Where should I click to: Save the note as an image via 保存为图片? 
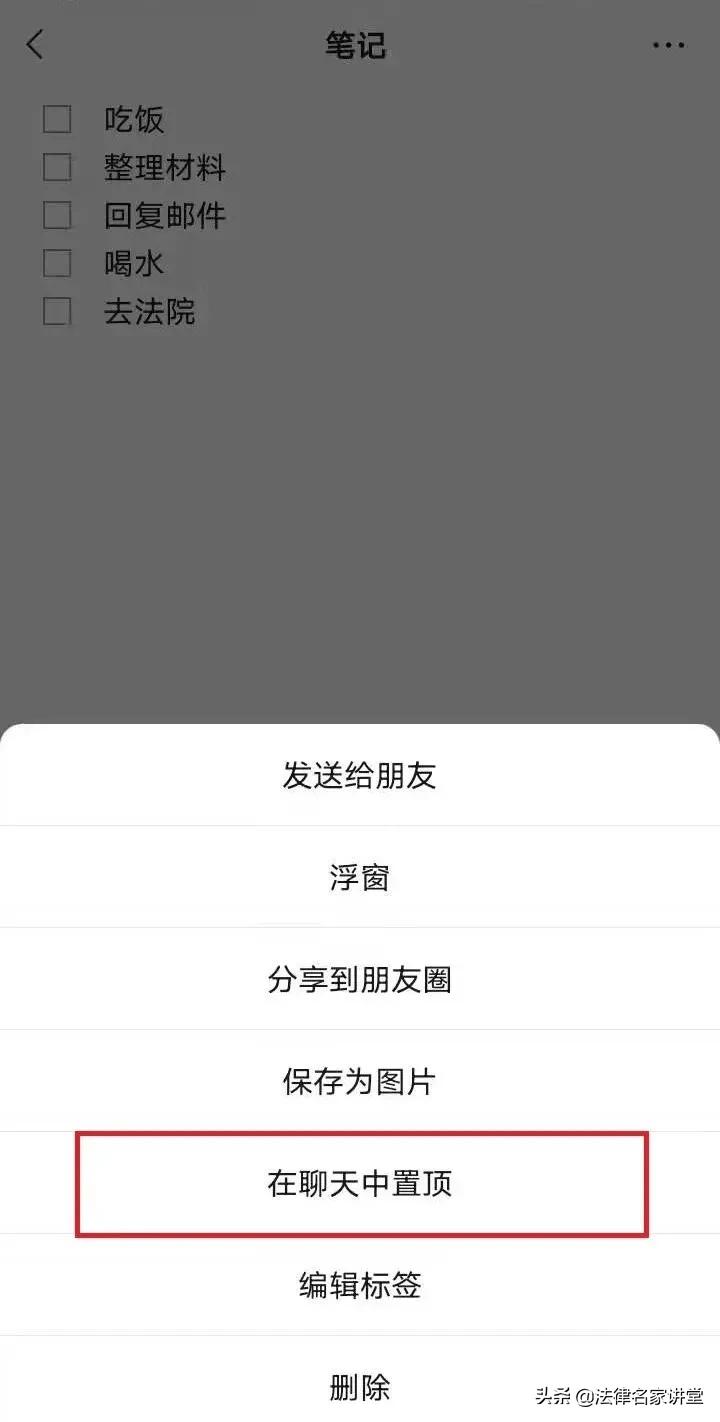(x=360, y=1081)
